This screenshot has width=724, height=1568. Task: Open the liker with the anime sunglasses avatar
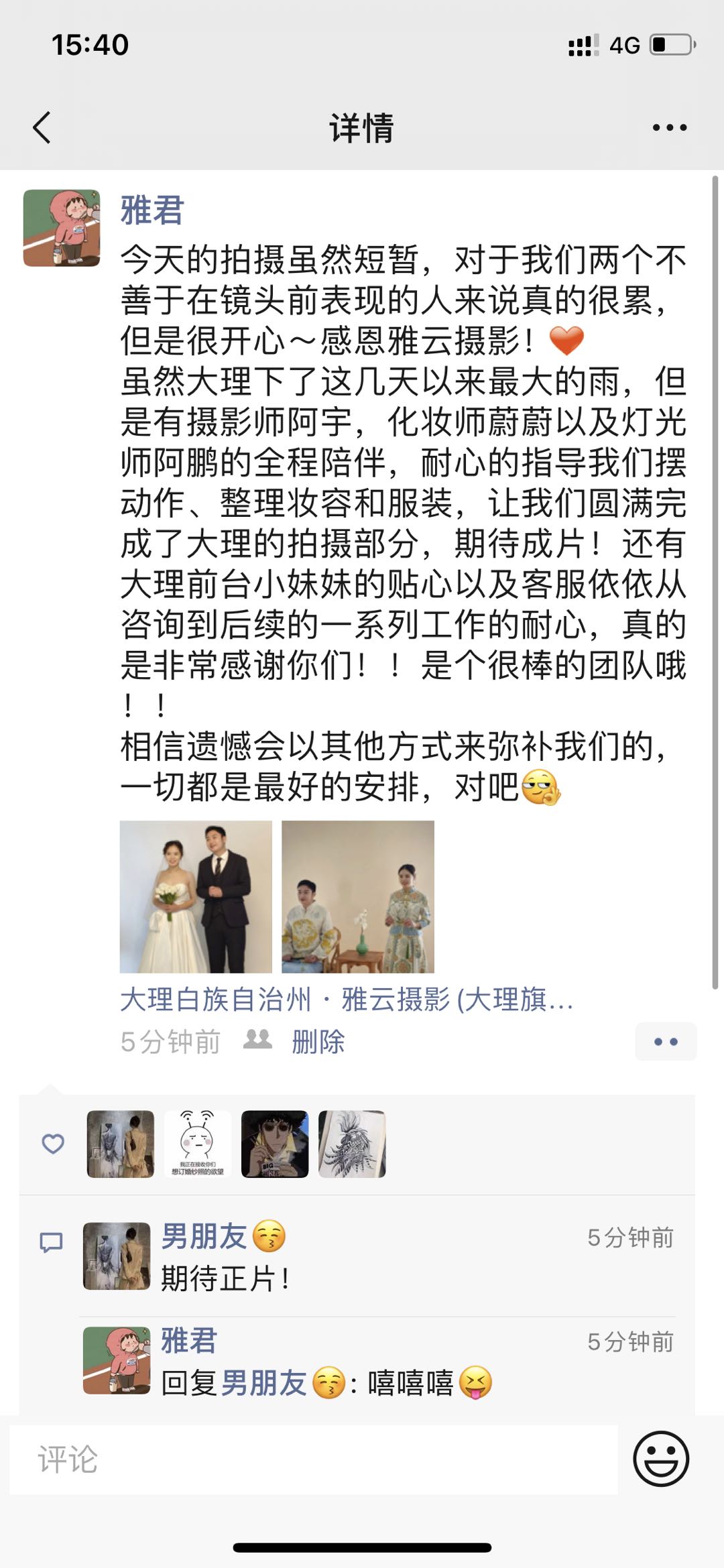(x=275, y=1144)
